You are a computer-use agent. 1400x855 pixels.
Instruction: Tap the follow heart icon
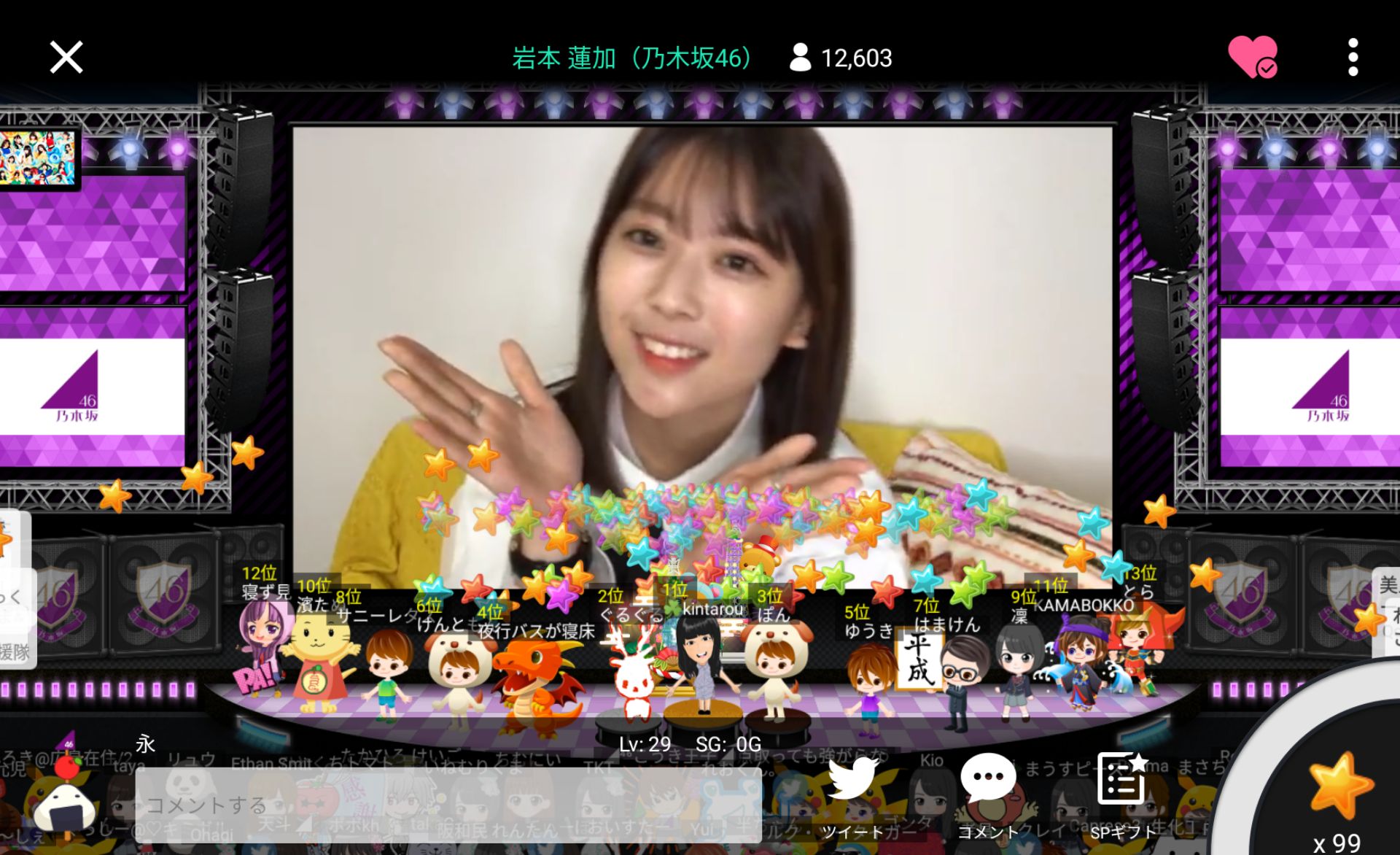pyautogui.click(x=1252, y=57)
